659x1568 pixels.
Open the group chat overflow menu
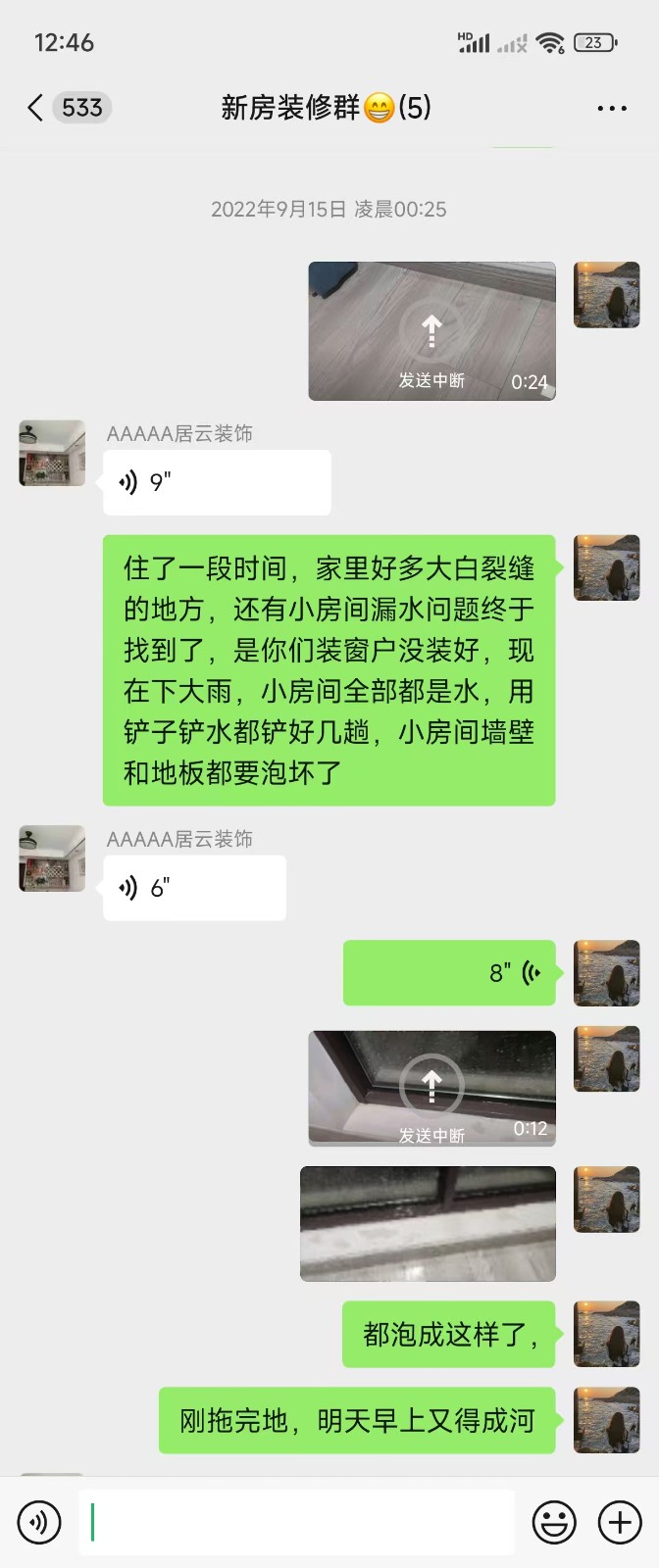612,108
